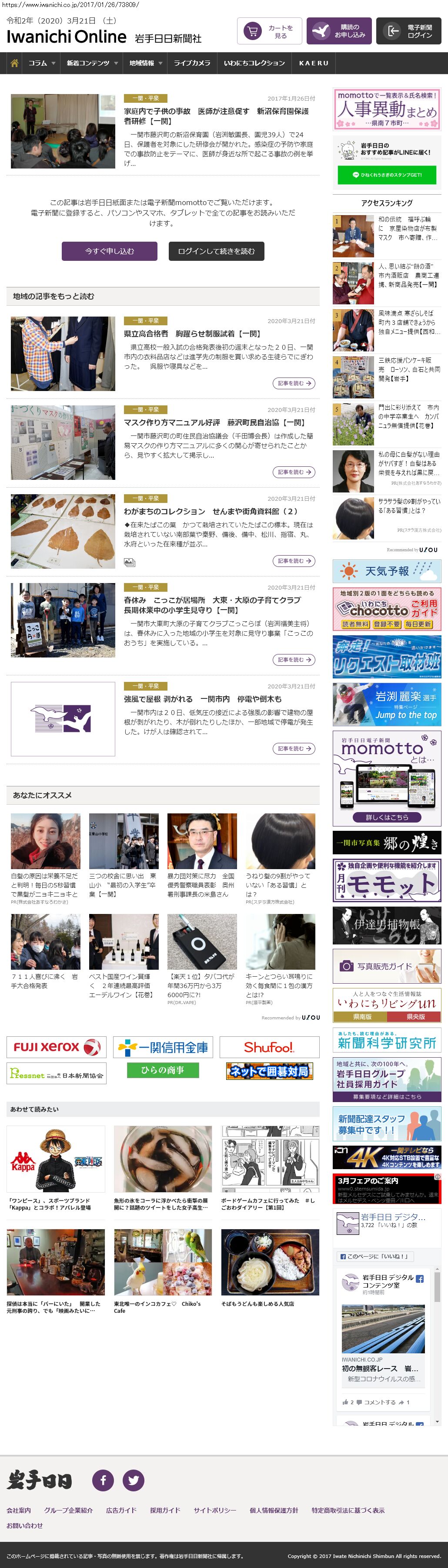Open 会社案内 footer link
This screenshot has width=448, height=1568.
pyautogui.click(x=19, y=1511)
